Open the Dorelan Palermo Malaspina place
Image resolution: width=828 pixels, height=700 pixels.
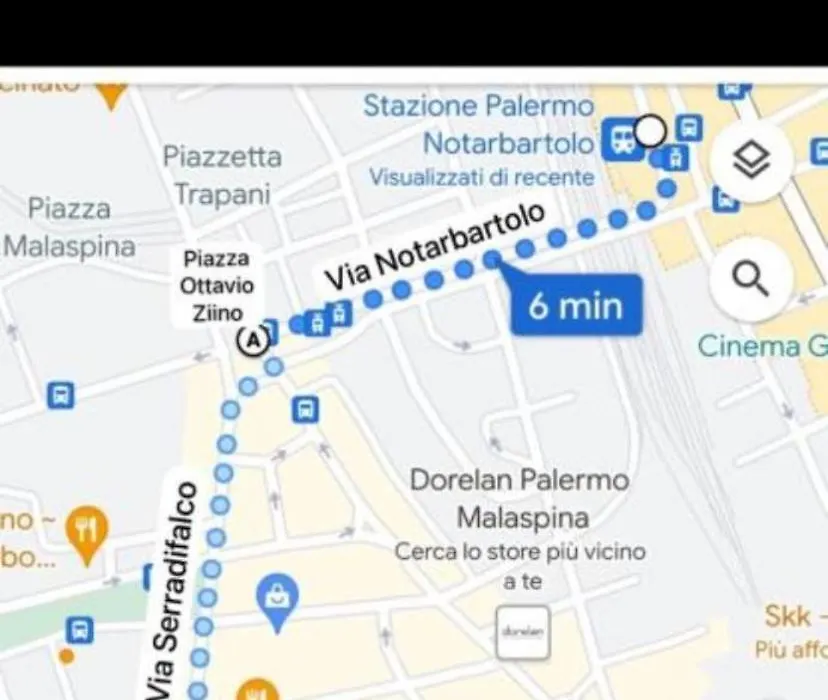tap(520, 499)
